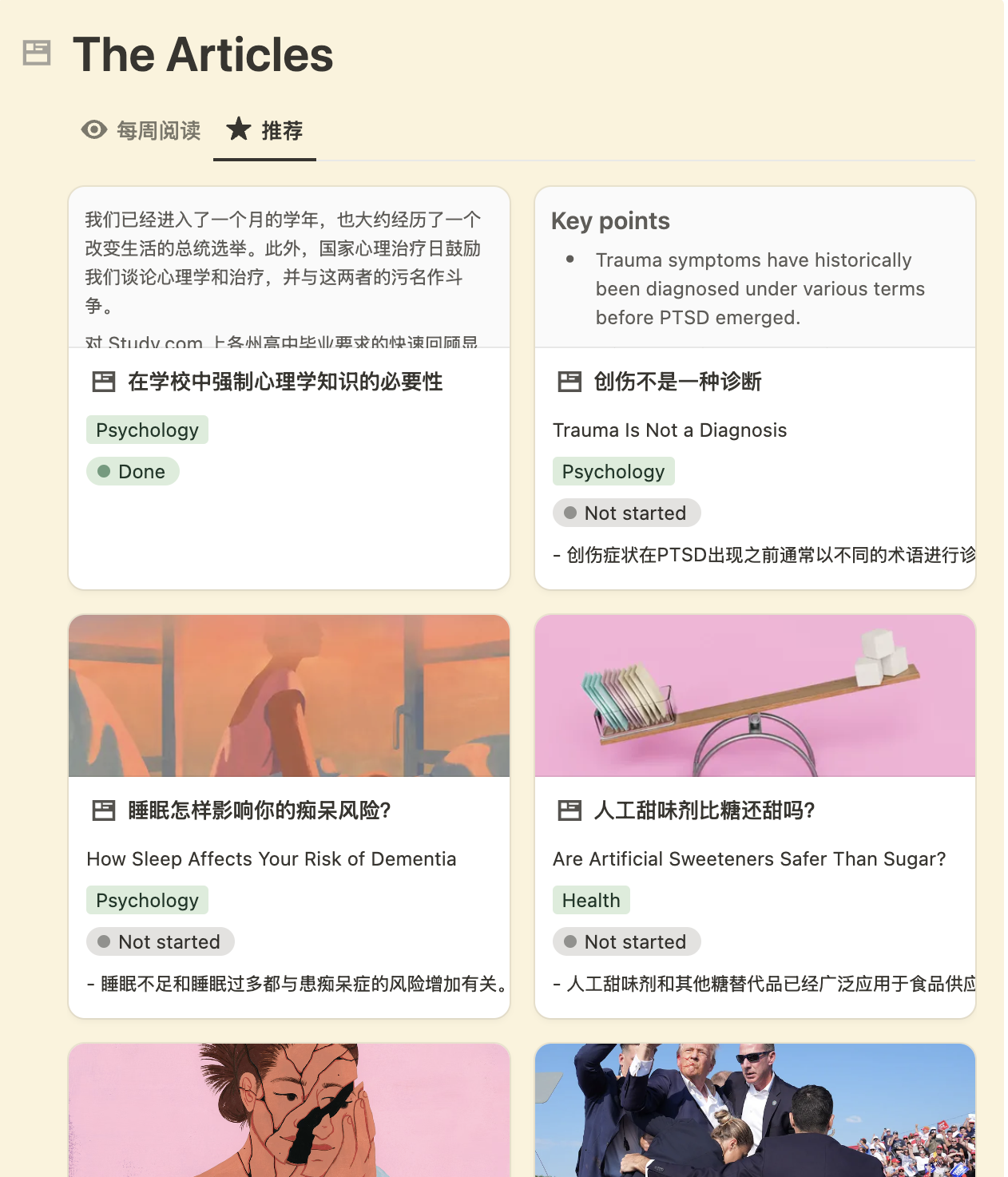Screen dimensions: 1008x1177
Task: Switch to the 每周阅读 tab
Action: point(142,130)
